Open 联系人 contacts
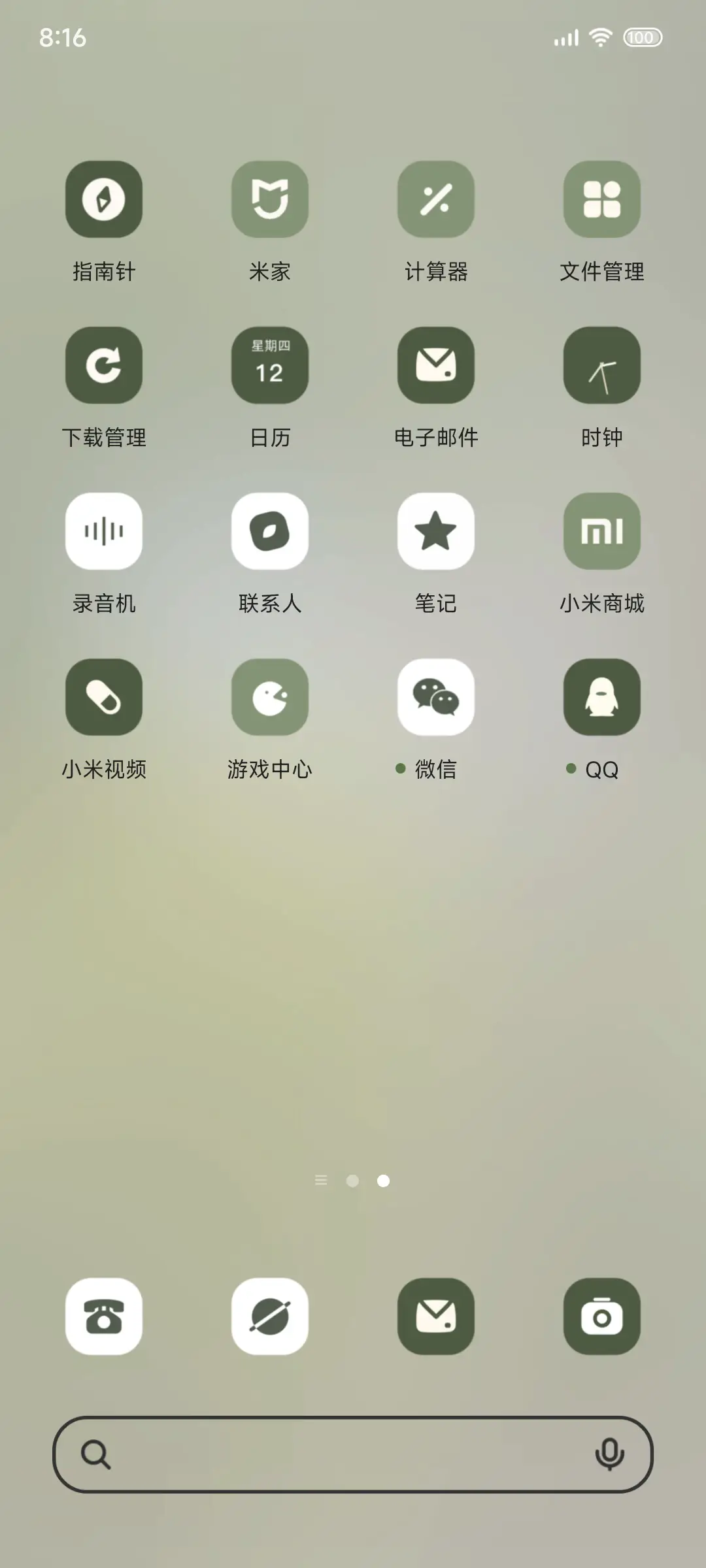This screenshot has width=706, height=1568. 271,531
